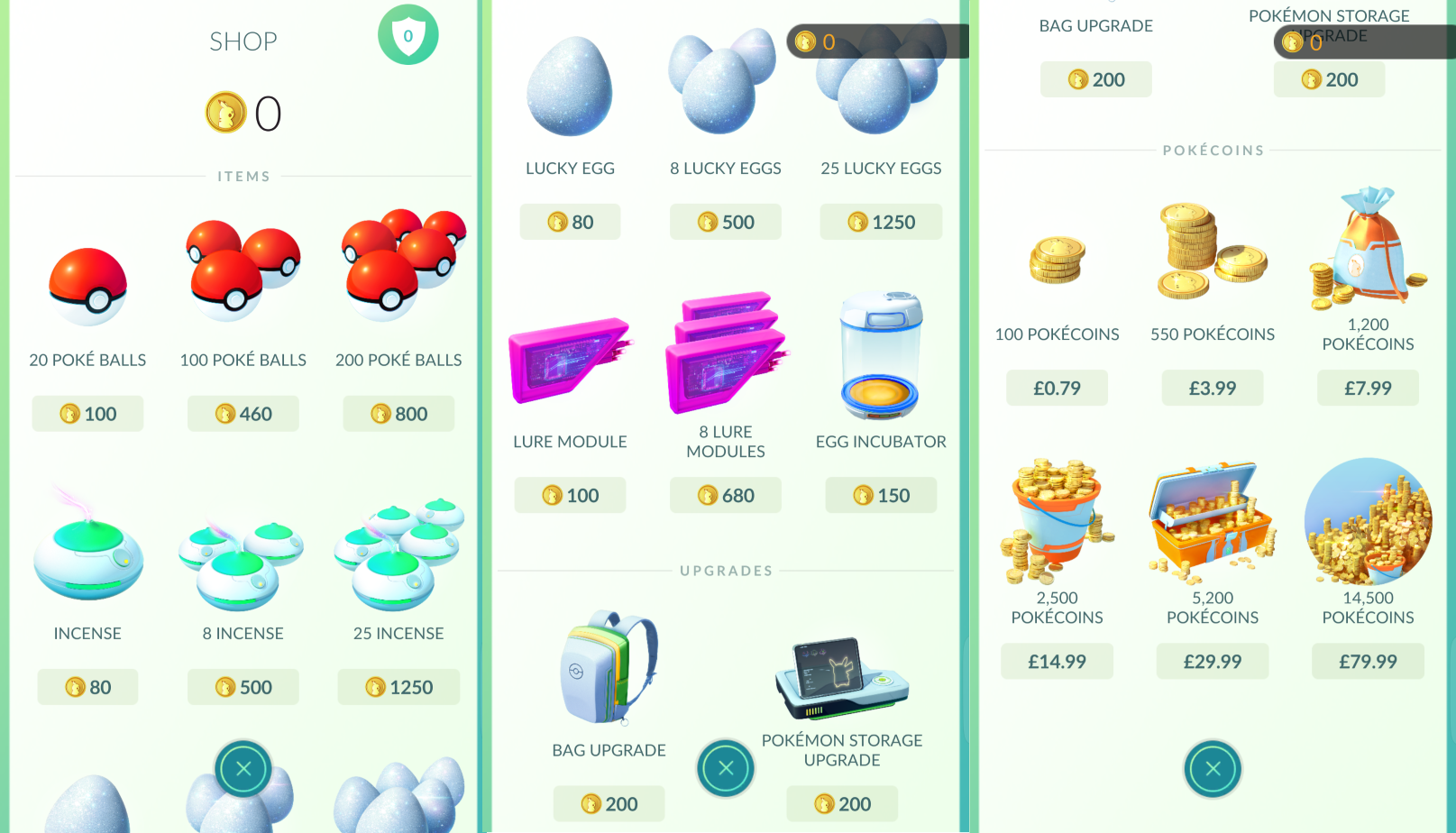Buy 100 PokéCoins for £0.79
The width and height of the screenshot is (1456, 833).
[1057, 389]
